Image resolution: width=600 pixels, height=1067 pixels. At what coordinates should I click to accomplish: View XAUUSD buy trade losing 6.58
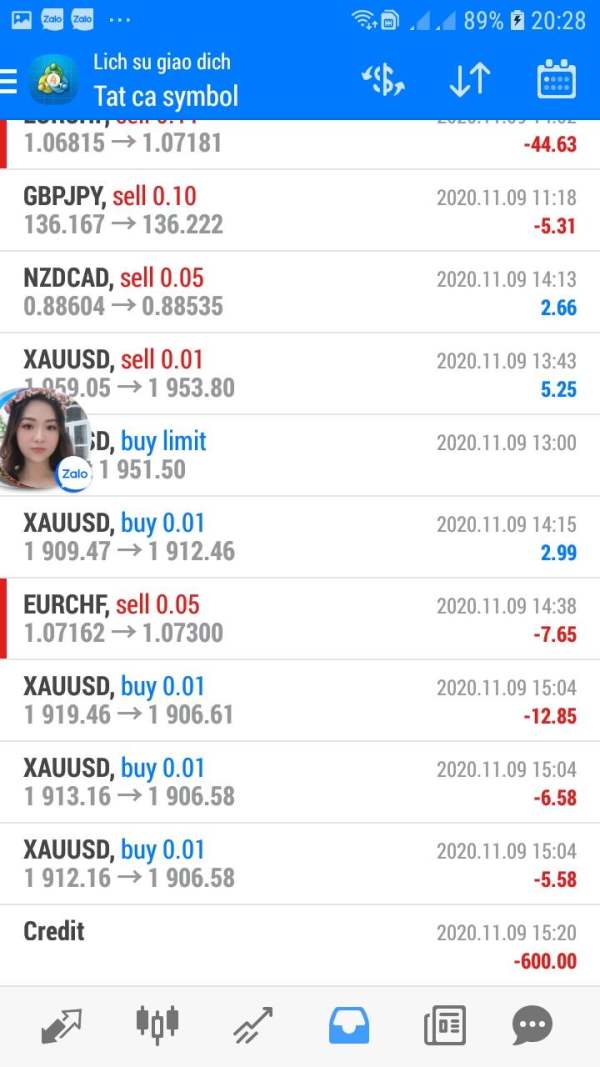tap(300, 782)
